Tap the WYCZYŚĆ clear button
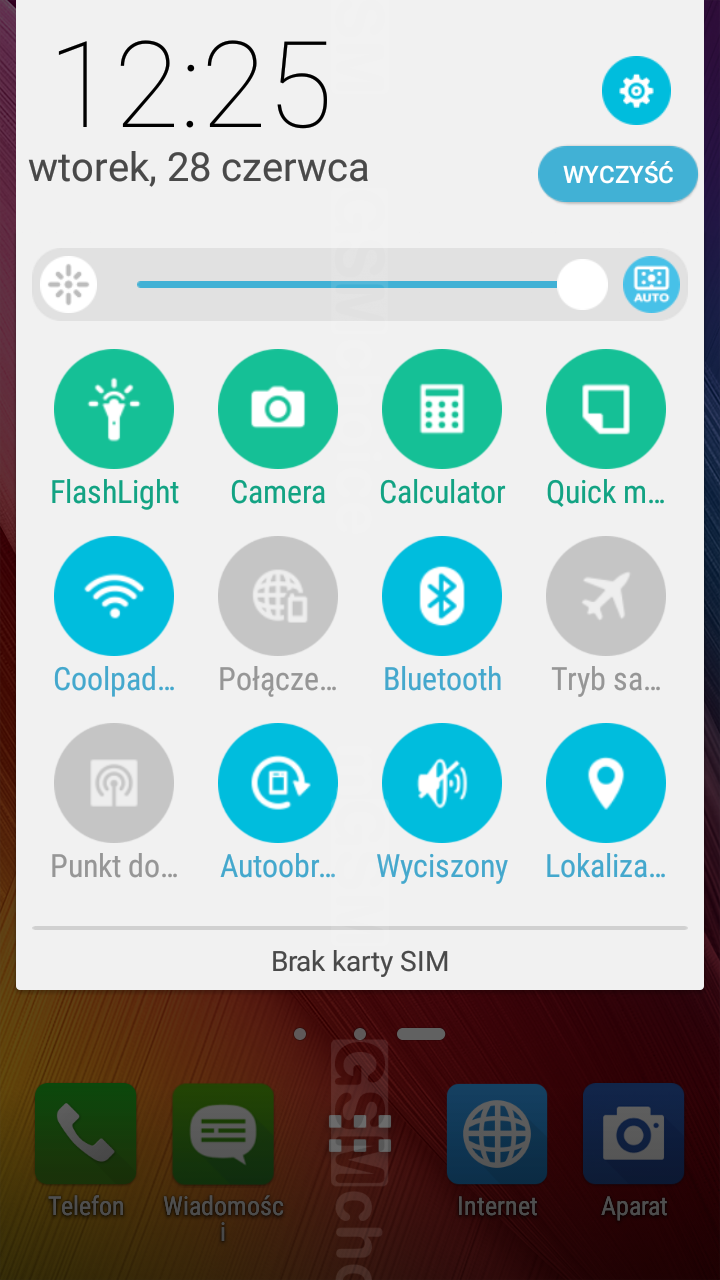This screenshot has height=1280, width=720. [617, 175]
